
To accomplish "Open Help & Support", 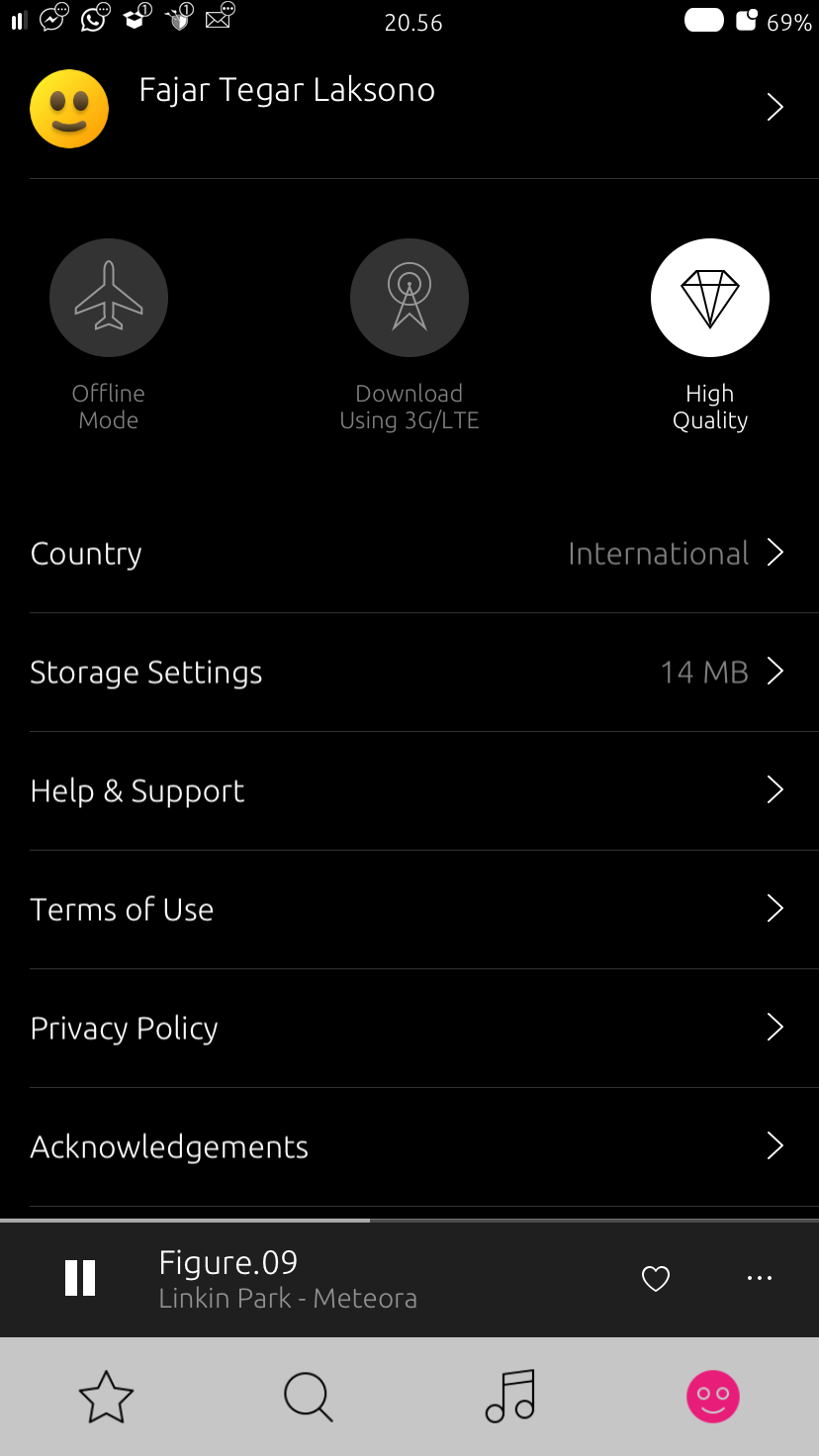I will click(409, 791).
